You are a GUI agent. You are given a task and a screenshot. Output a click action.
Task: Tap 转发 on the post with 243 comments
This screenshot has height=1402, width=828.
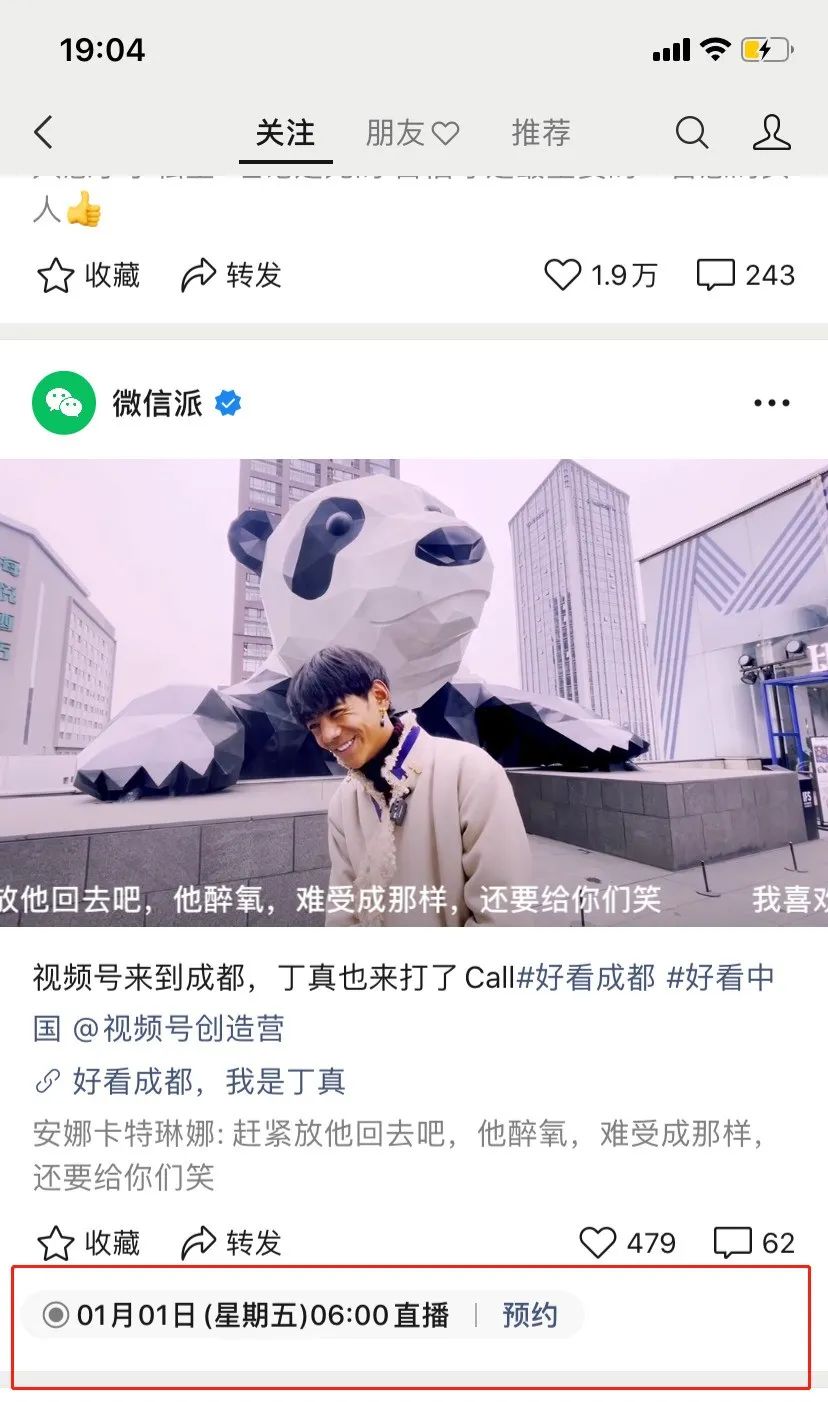[232, 275]
